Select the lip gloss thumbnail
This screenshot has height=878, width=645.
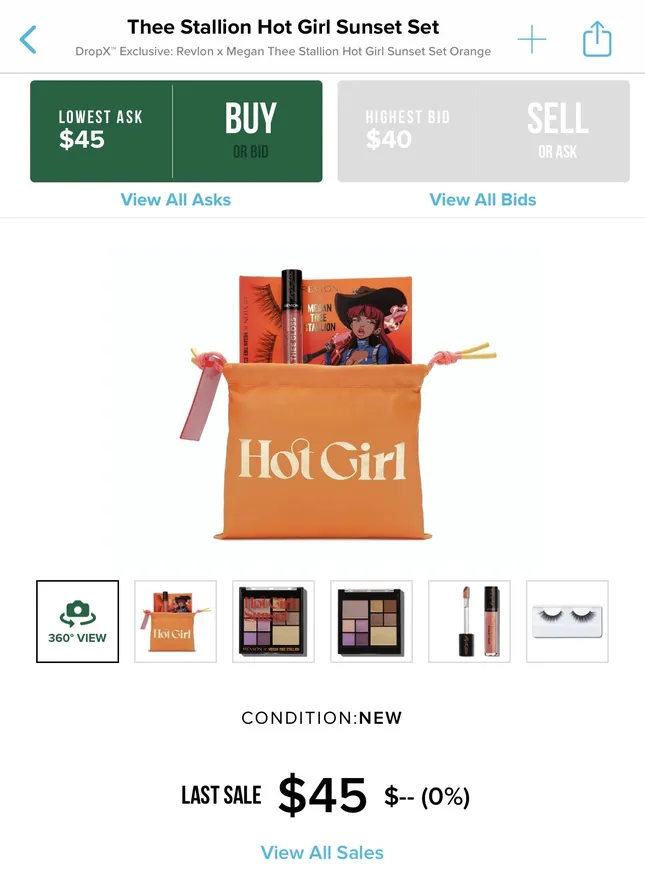pyautogui.click(x=469, y=621)
